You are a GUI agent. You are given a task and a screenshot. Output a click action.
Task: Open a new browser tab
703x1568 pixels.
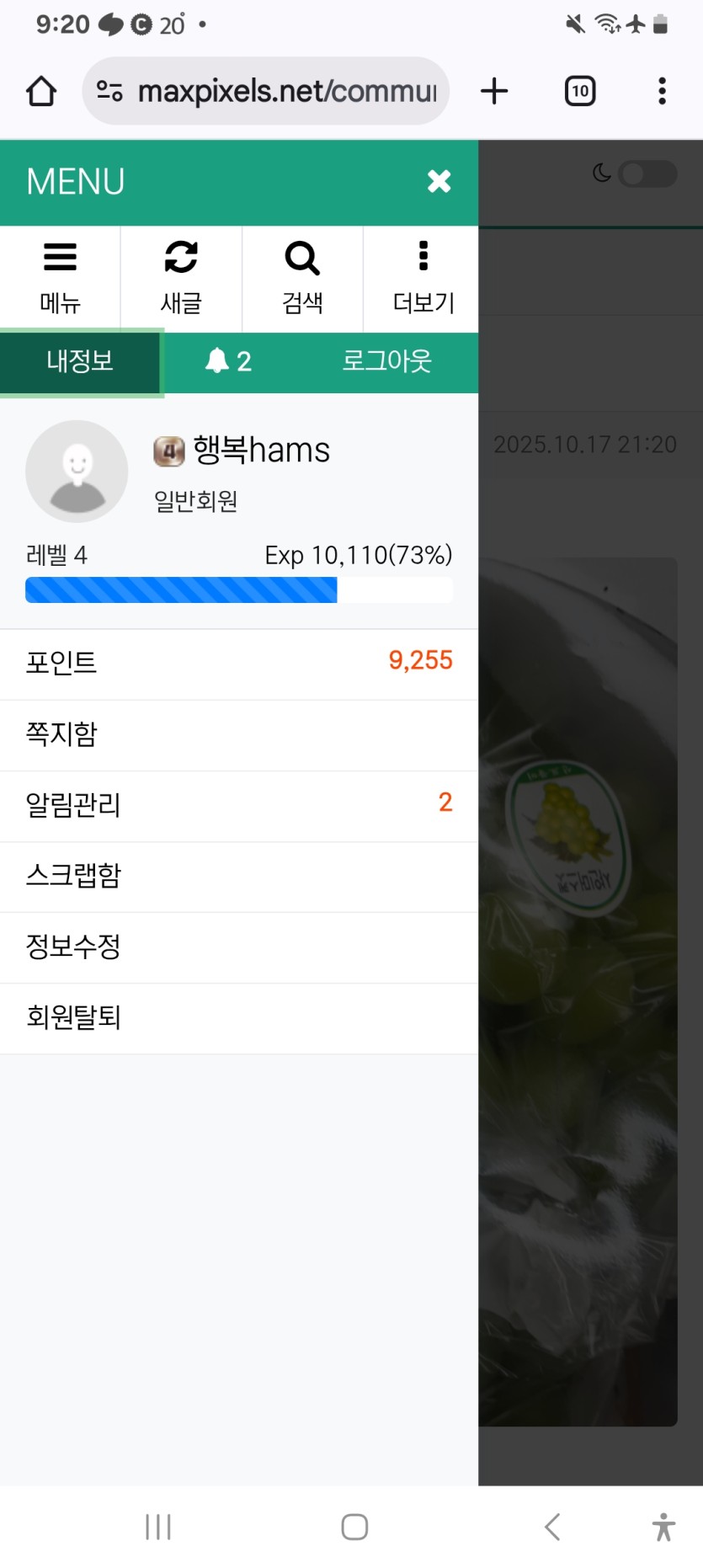click(x=494, y=91)
